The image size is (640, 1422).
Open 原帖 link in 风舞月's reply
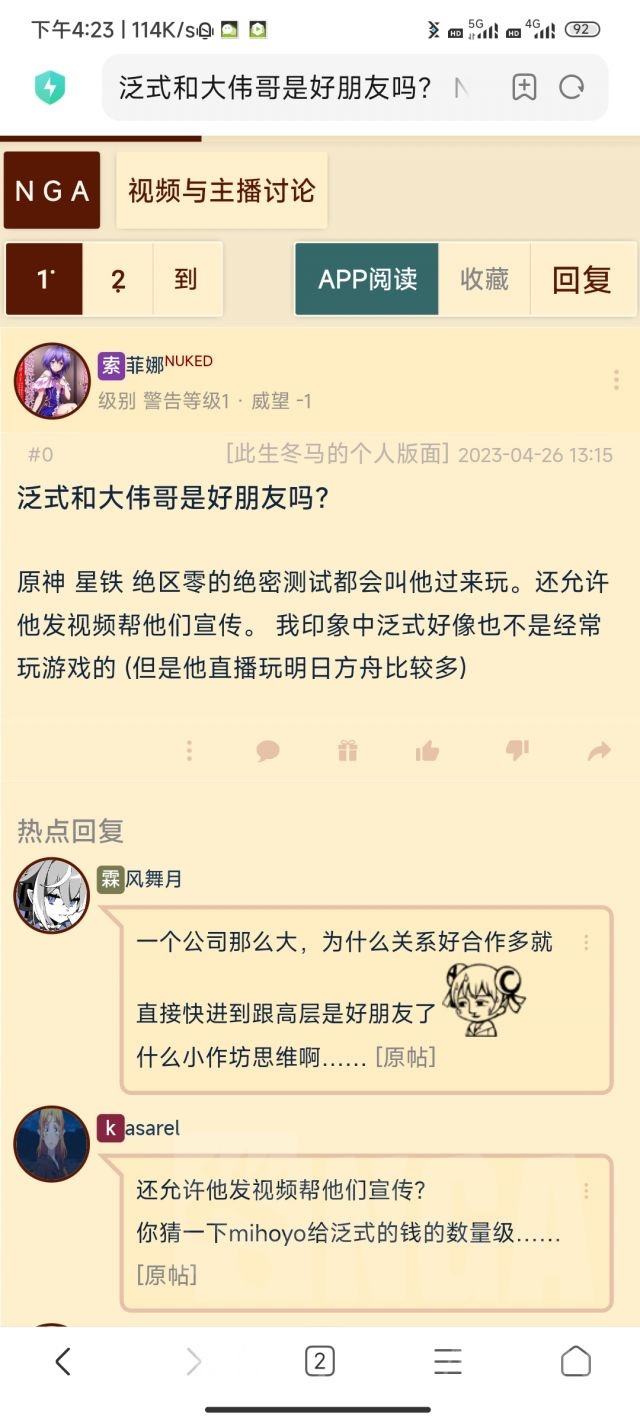405,1057
